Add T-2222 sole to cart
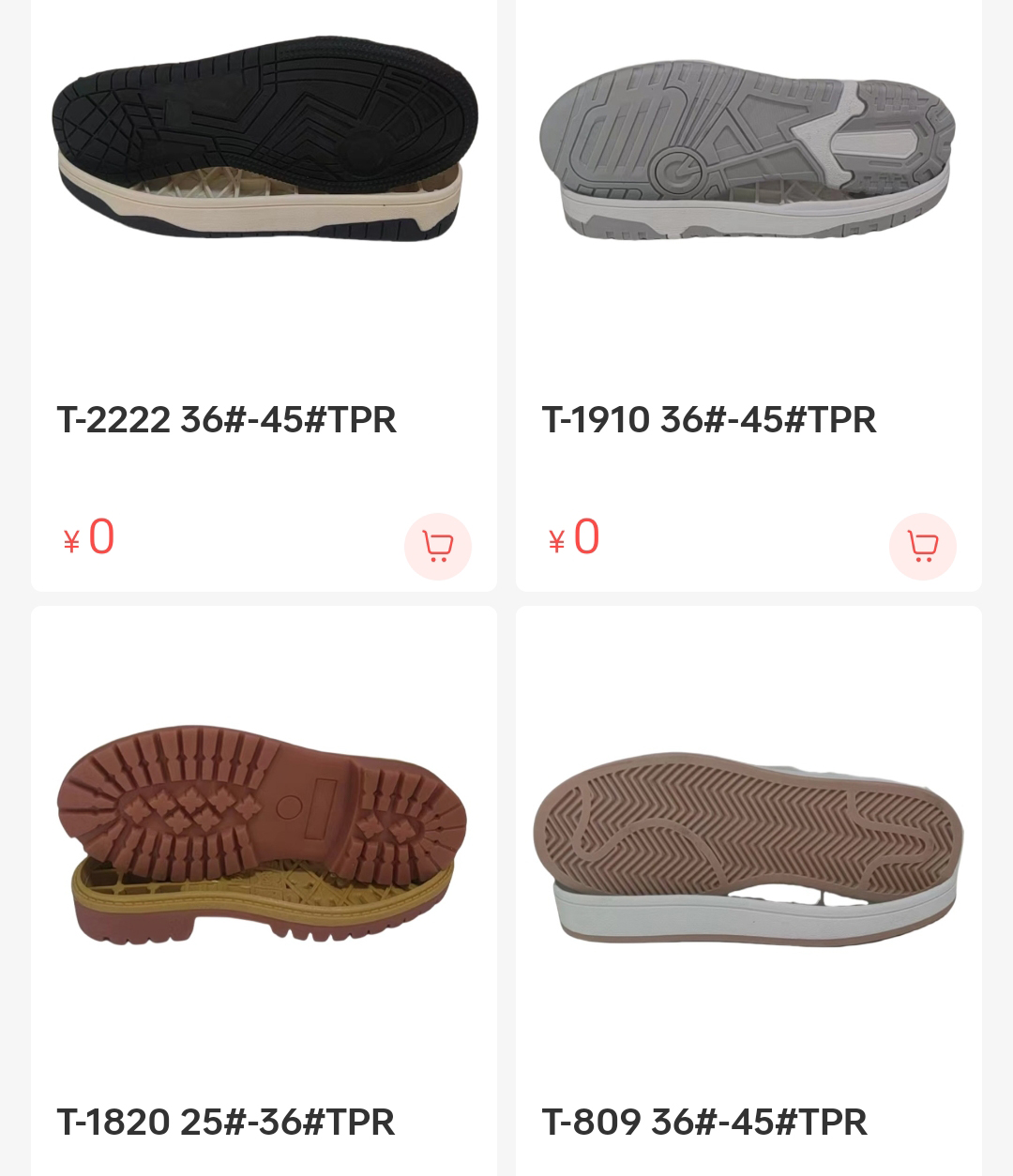Screen dimensions: 1013x1176 (437, 546)
